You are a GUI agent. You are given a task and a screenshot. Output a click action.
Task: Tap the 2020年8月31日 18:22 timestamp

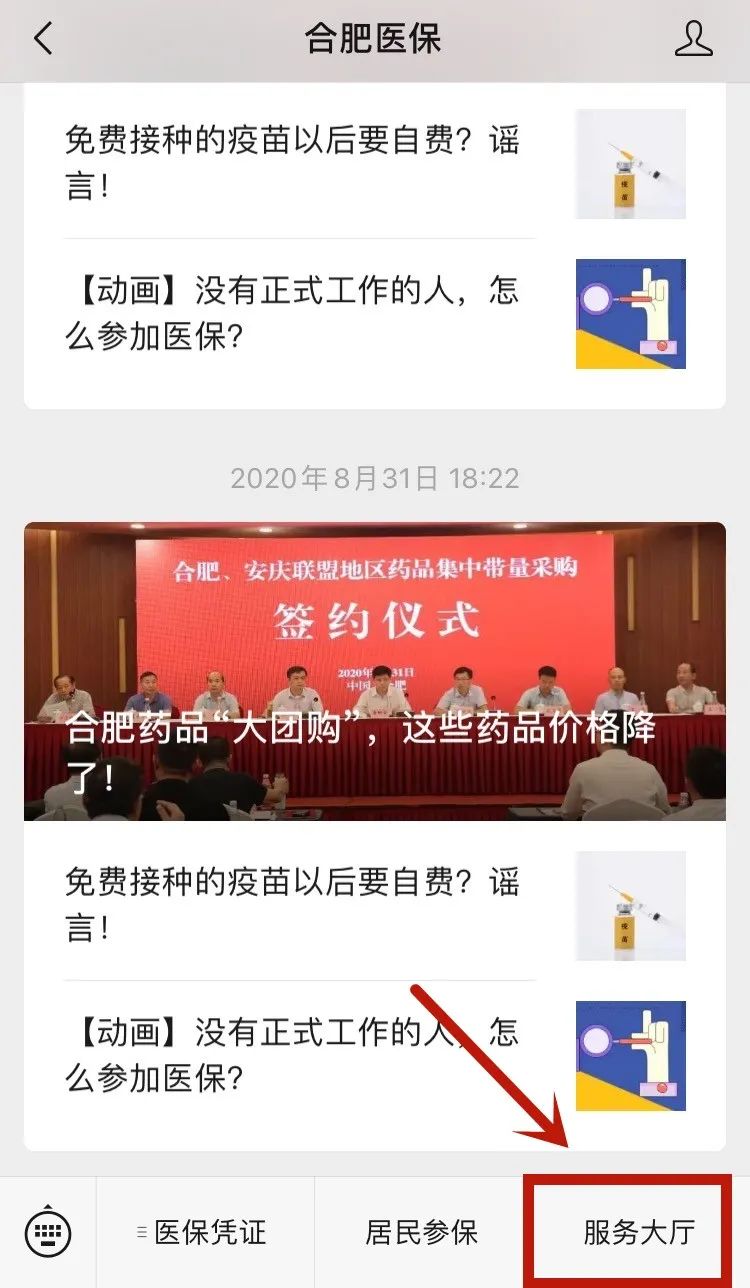375,478
